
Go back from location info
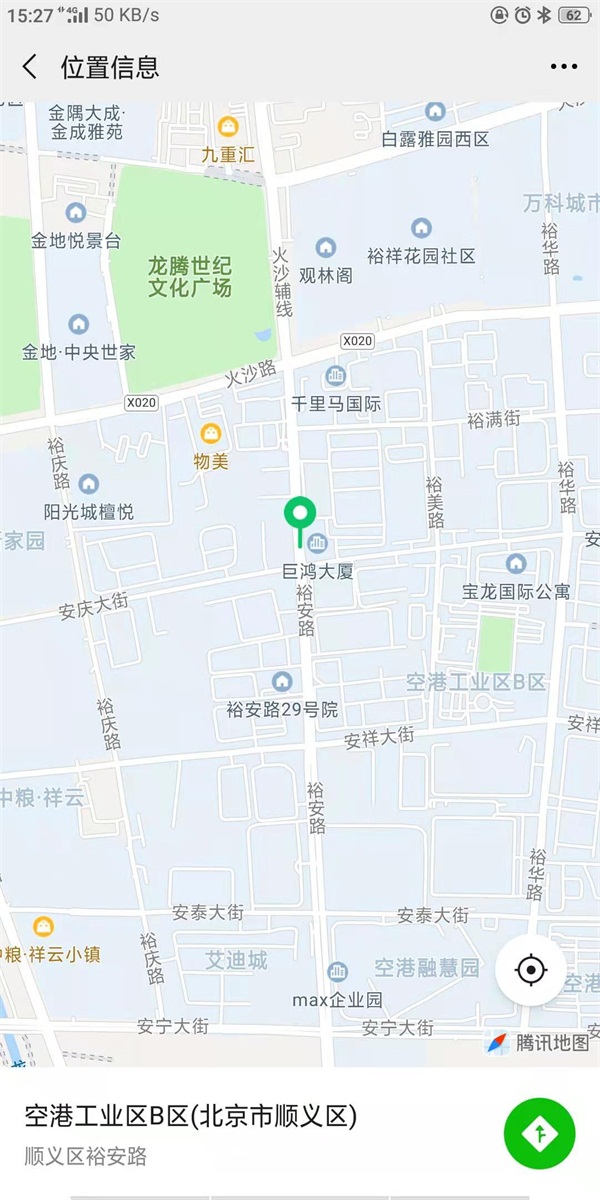30,67
